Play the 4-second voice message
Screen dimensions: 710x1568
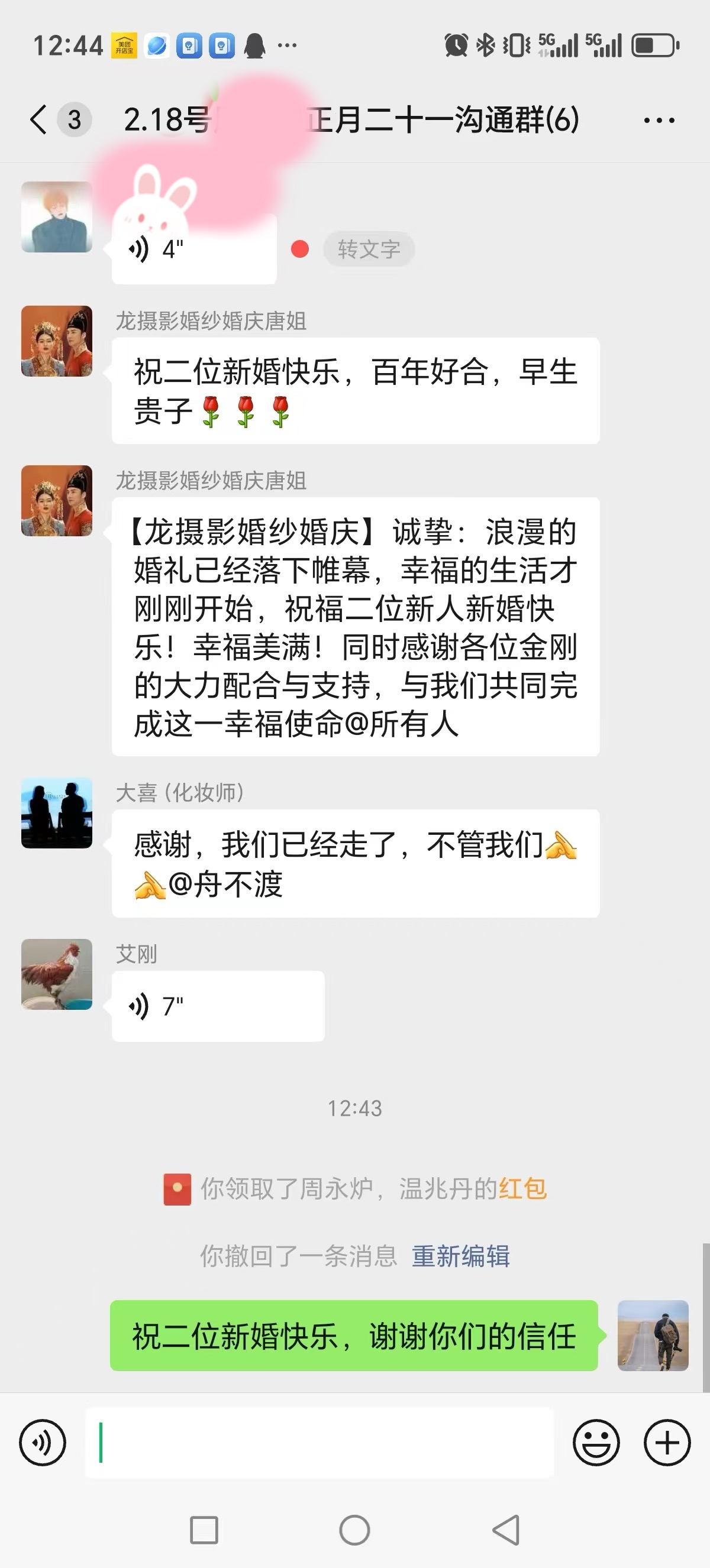coord(194,249)
